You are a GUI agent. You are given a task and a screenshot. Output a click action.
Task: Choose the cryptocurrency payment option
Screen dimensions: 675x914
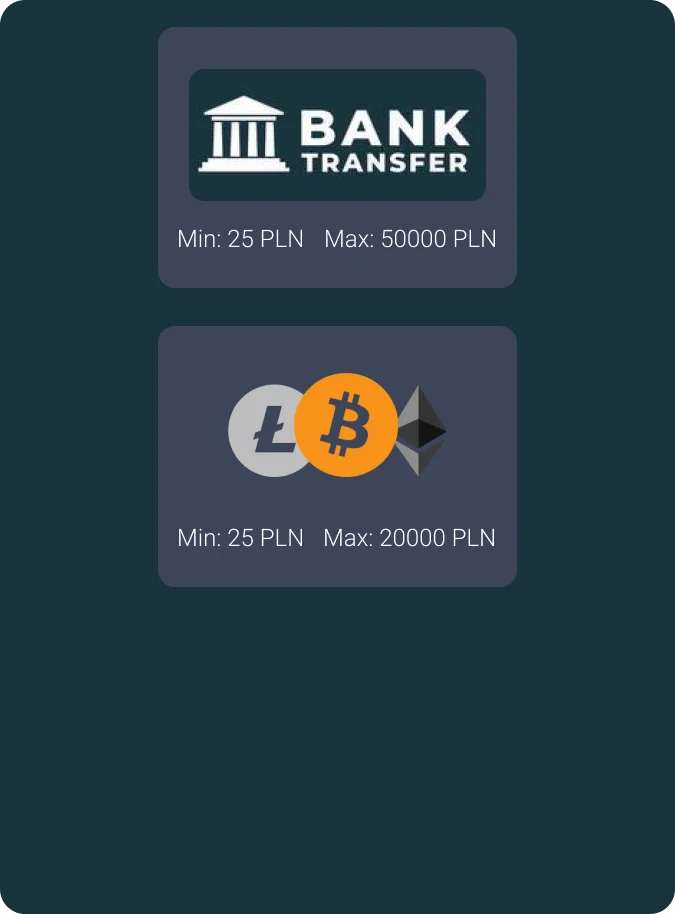[337, 455]
